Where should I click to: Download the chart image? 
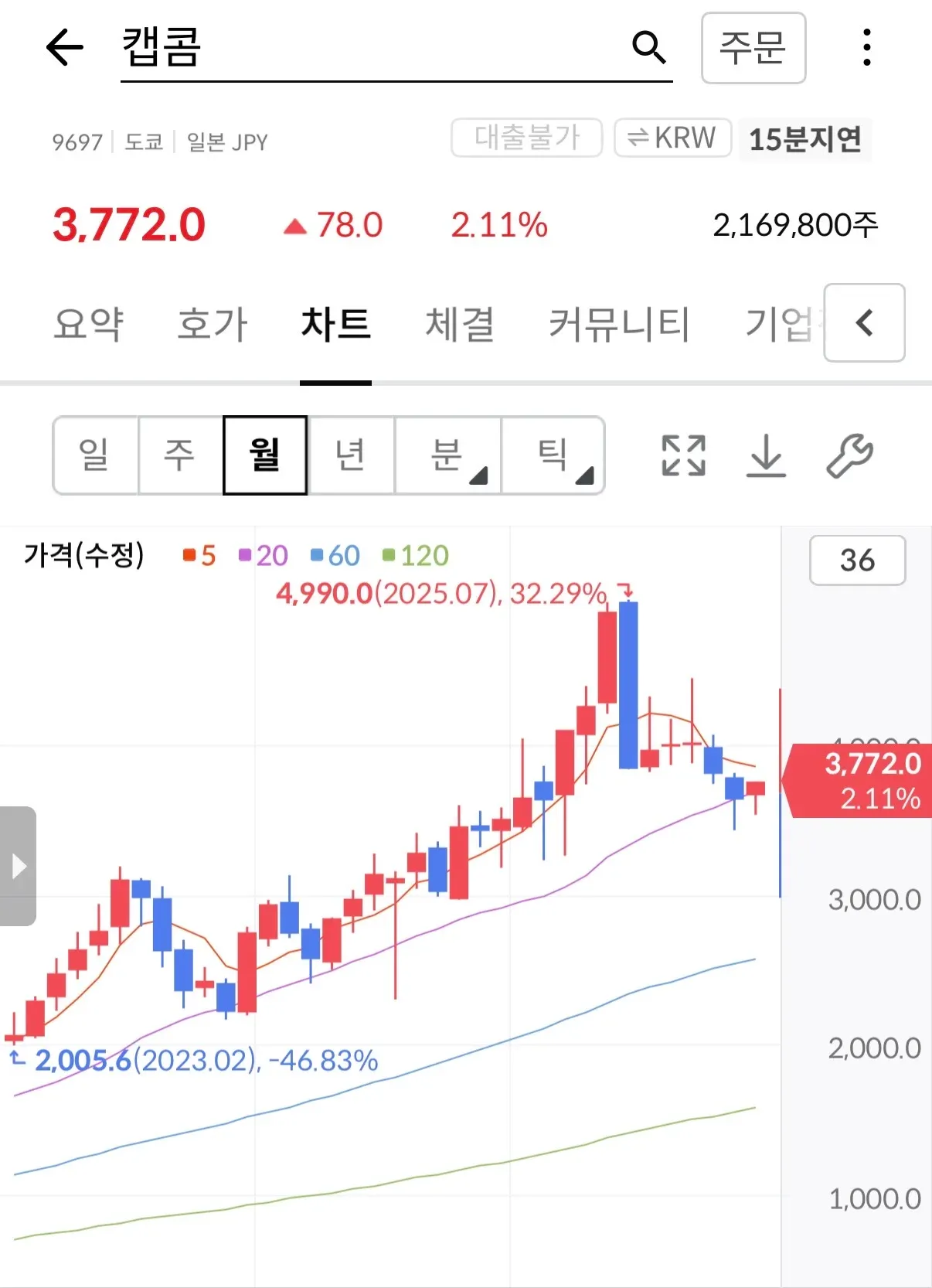pyautogui.click(x=766, y=455)
